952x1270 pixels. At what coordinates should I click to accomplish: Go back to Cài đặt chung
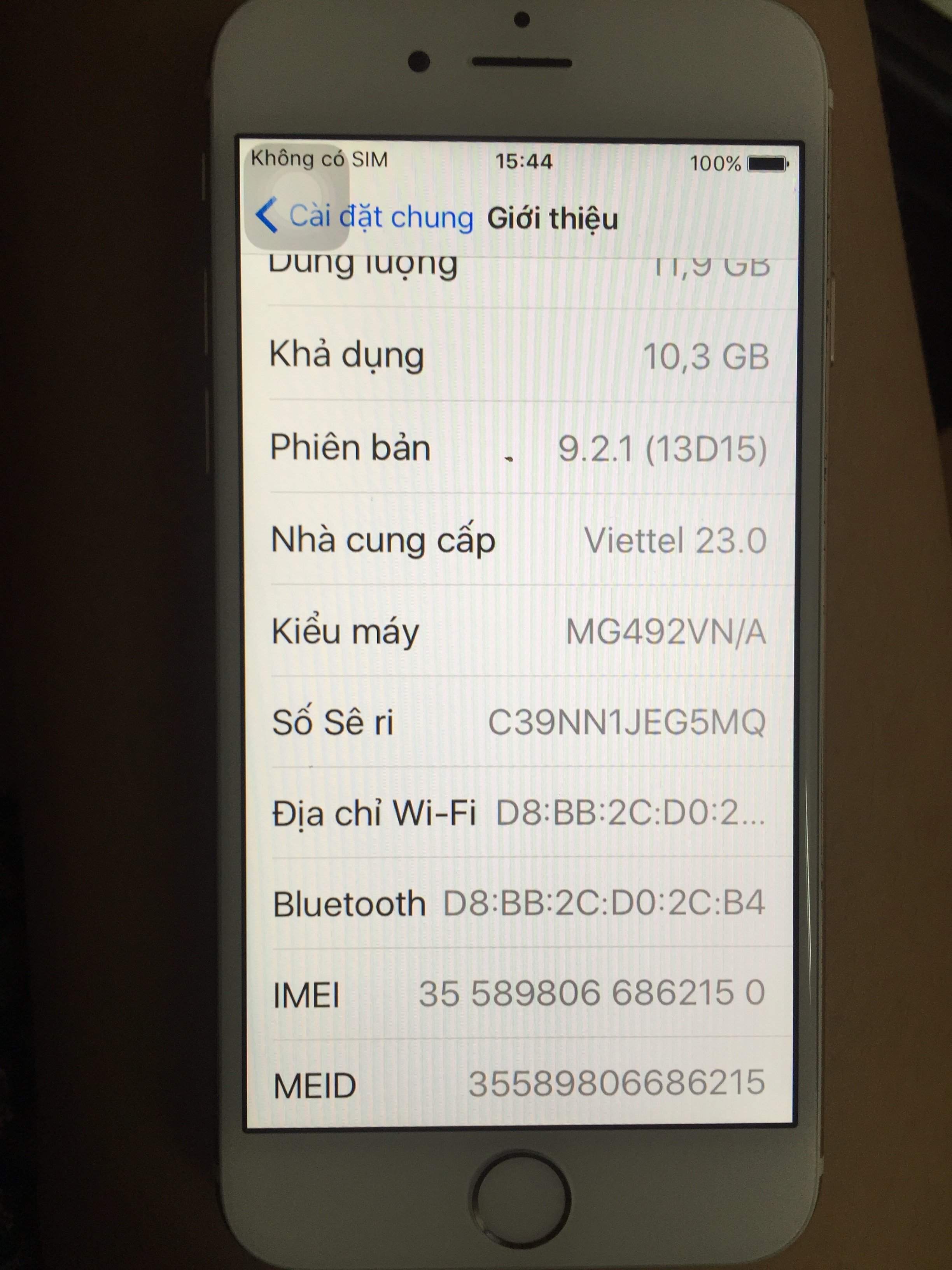[379, 218]
